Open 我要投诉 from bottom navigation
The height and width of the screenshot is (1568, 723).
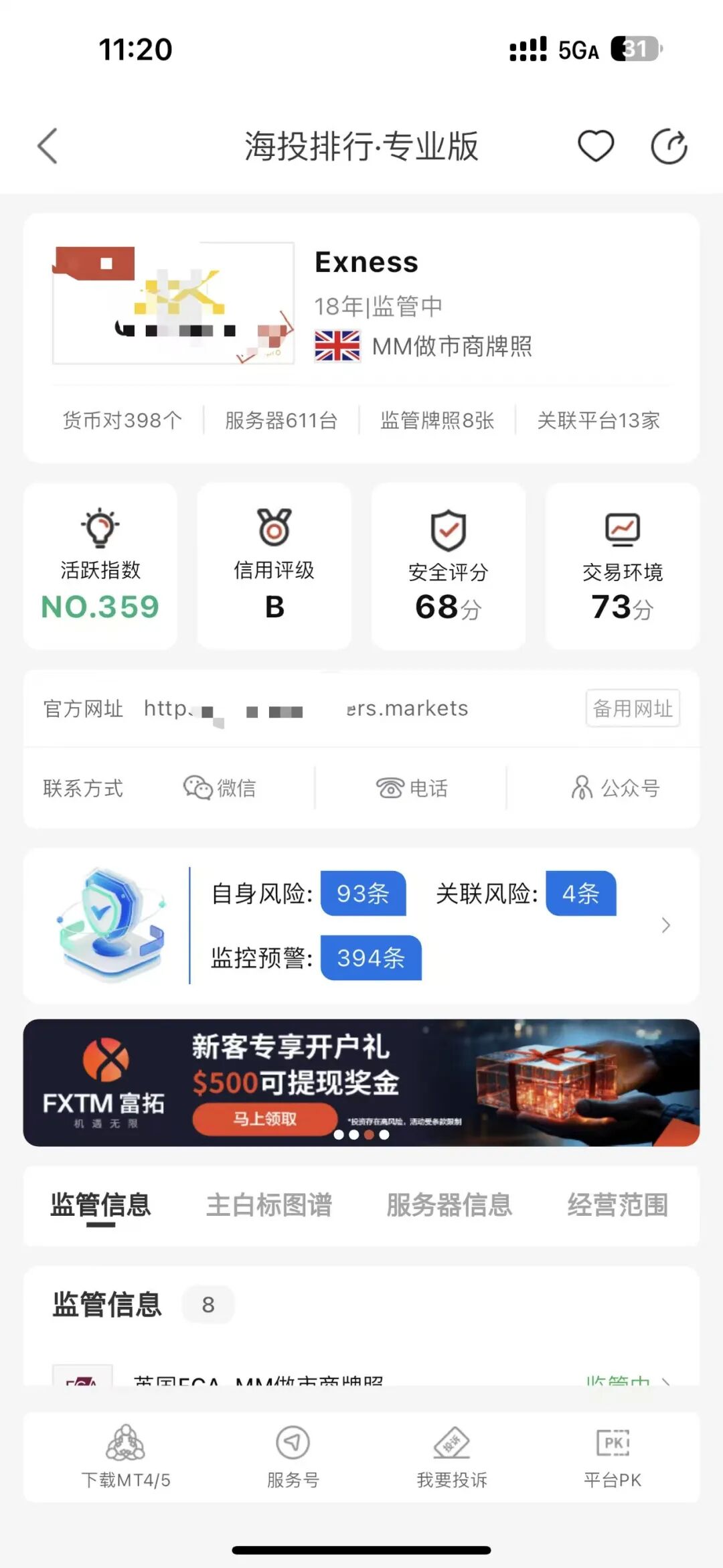[x=451, y=1460]
